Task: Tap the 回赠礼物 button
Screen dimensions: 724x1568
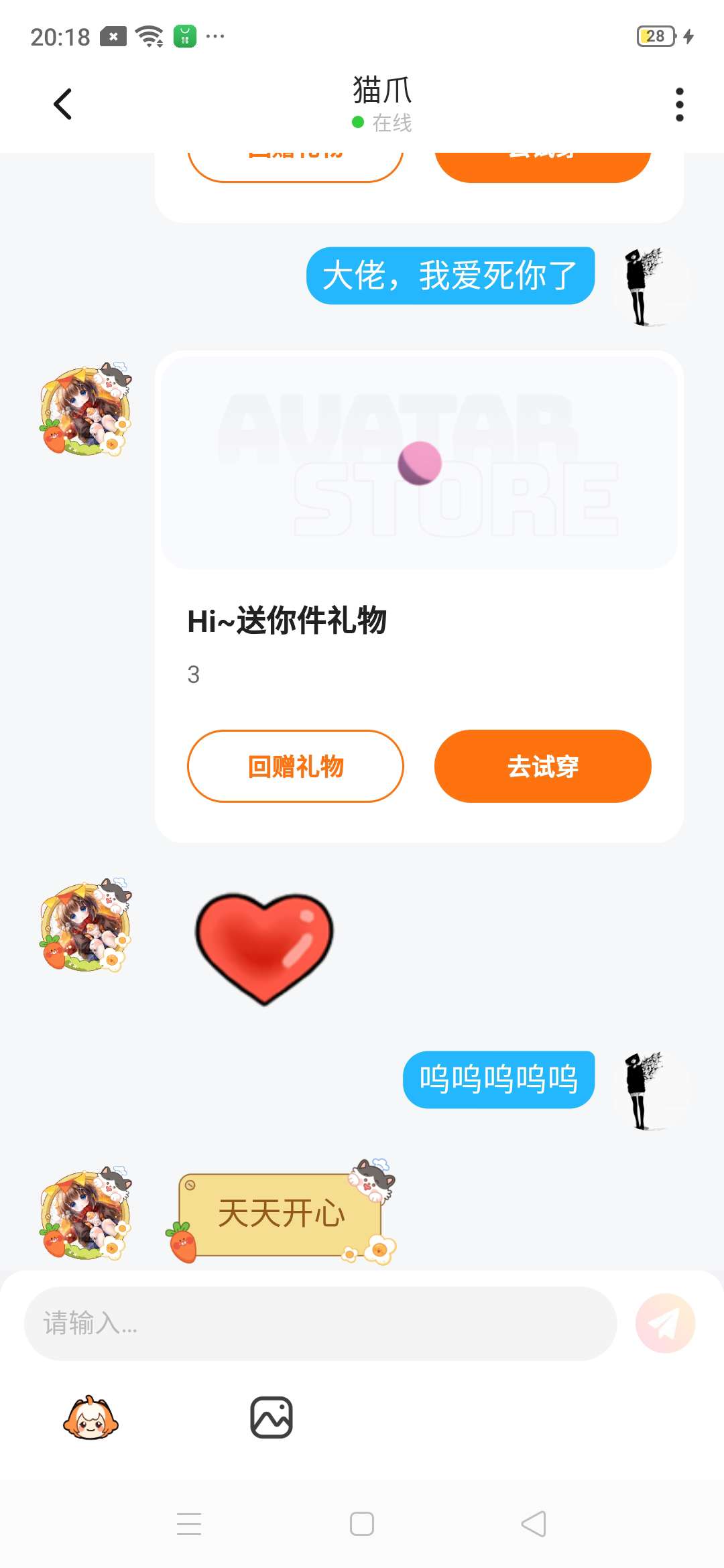Action: (x=296, y=766)
